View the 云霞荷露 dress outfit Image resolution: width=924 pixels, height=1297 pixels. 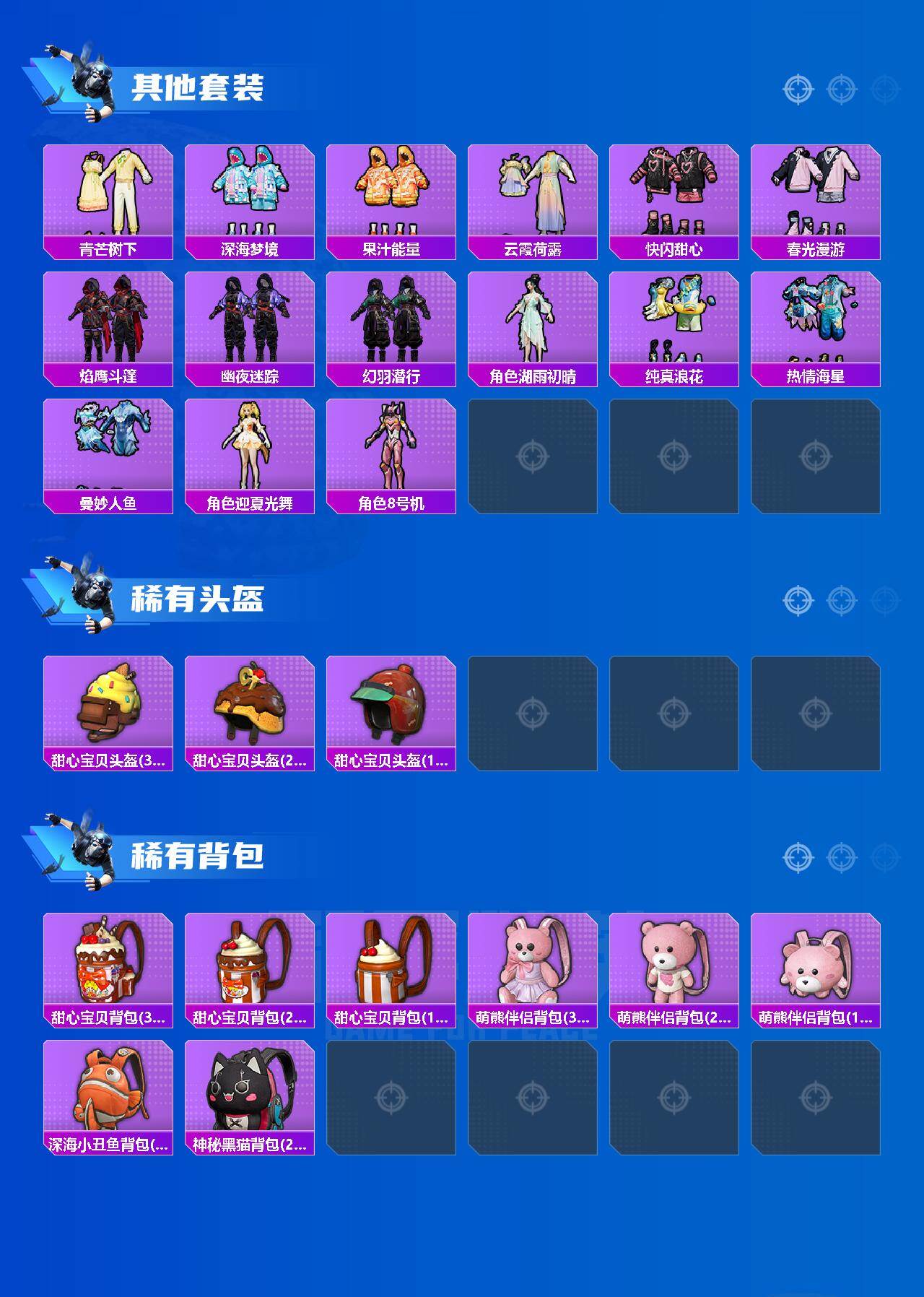tap(533, 195)
